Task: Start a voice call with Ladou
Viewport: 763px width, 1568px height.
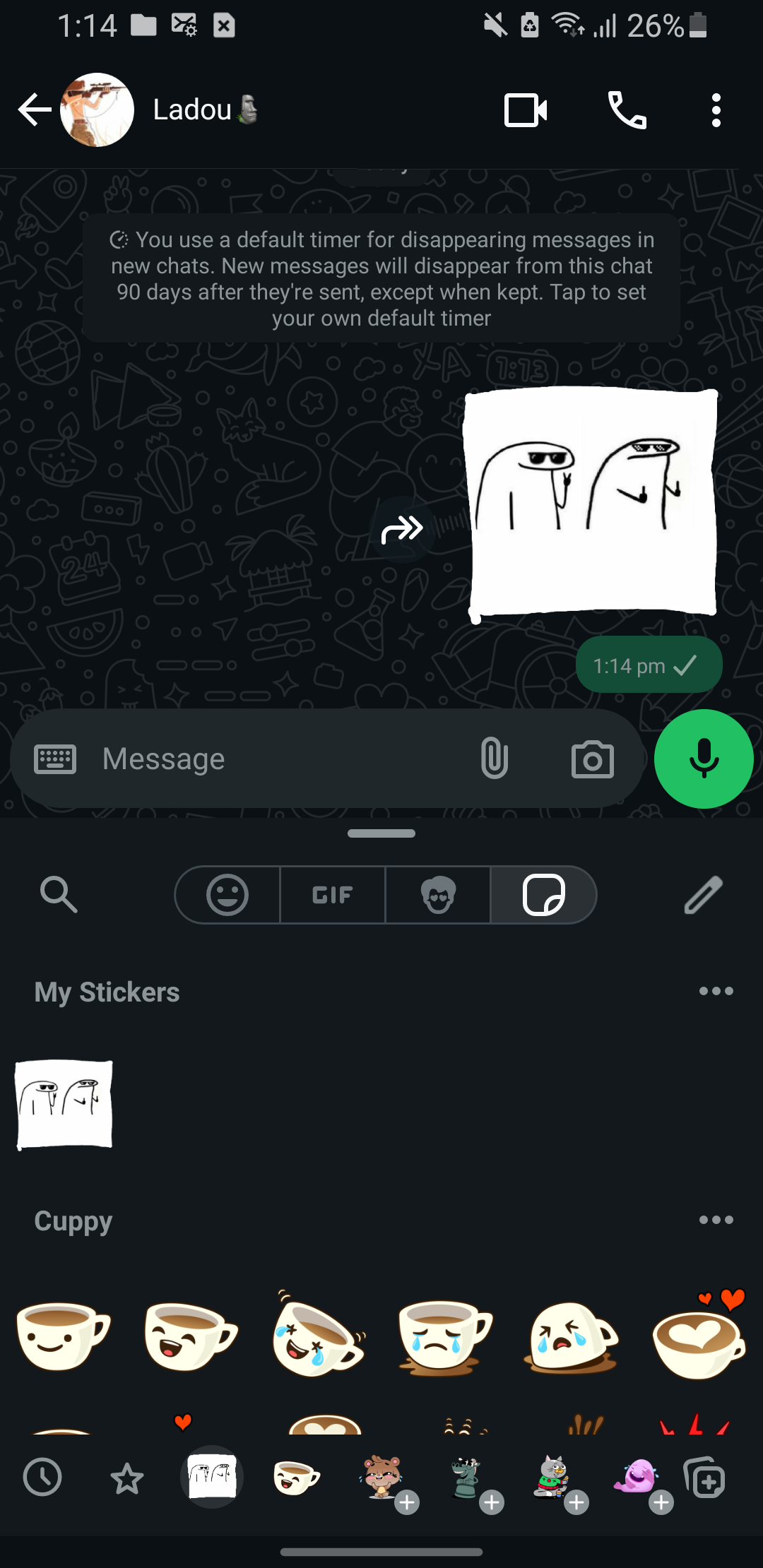Action: click(627, 110)
